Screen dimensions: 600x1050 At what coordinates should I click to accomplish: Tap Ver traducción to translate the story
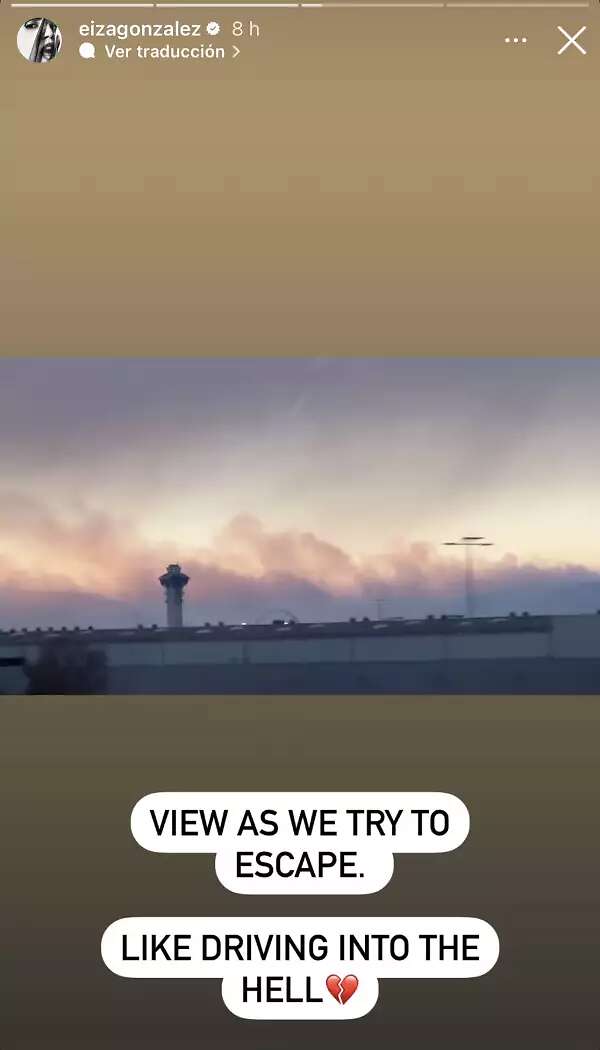[x=165, y=52]
